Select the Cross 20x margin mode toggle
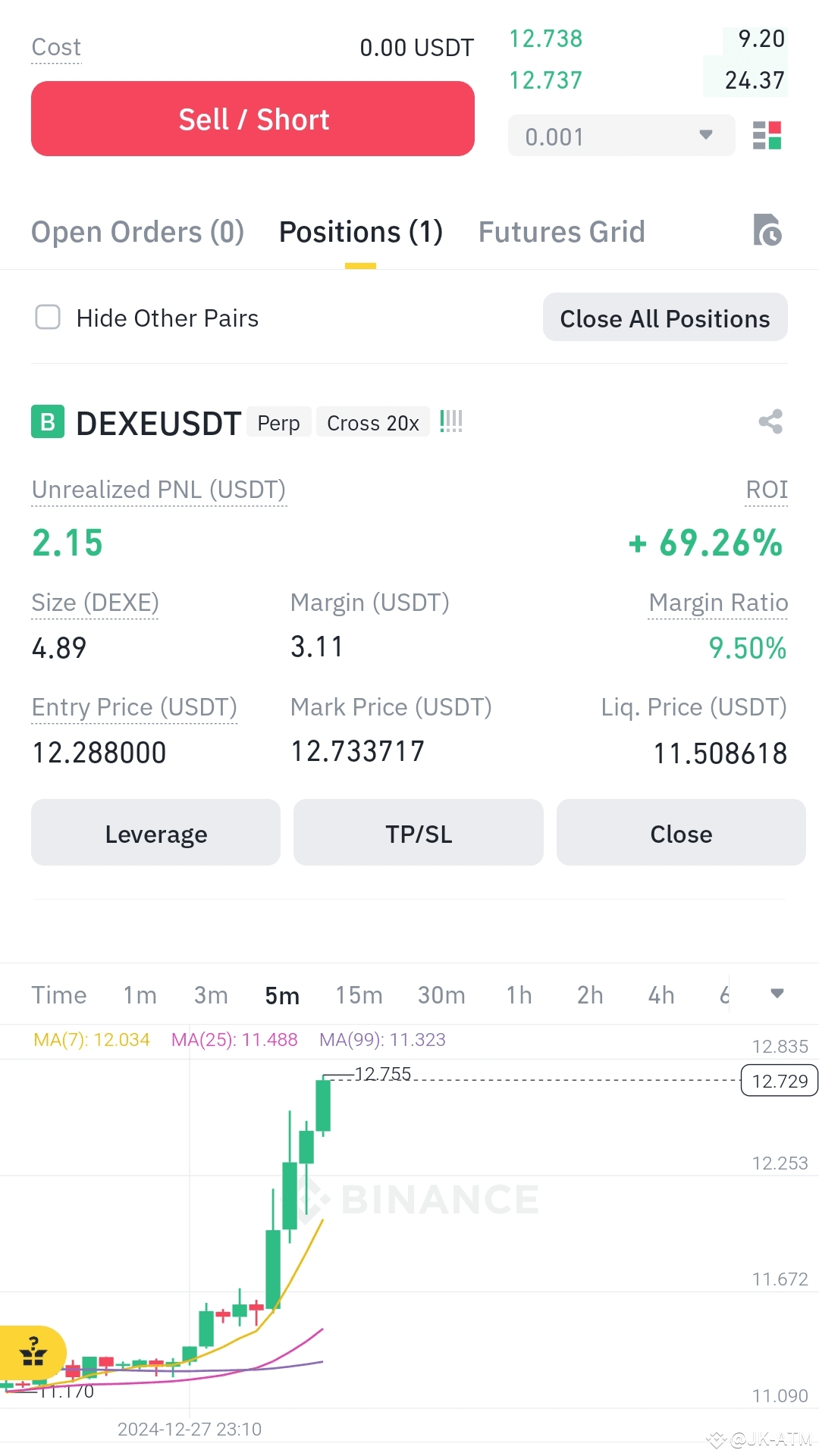Screen dimensions: 819x1456 pos(372,422)
